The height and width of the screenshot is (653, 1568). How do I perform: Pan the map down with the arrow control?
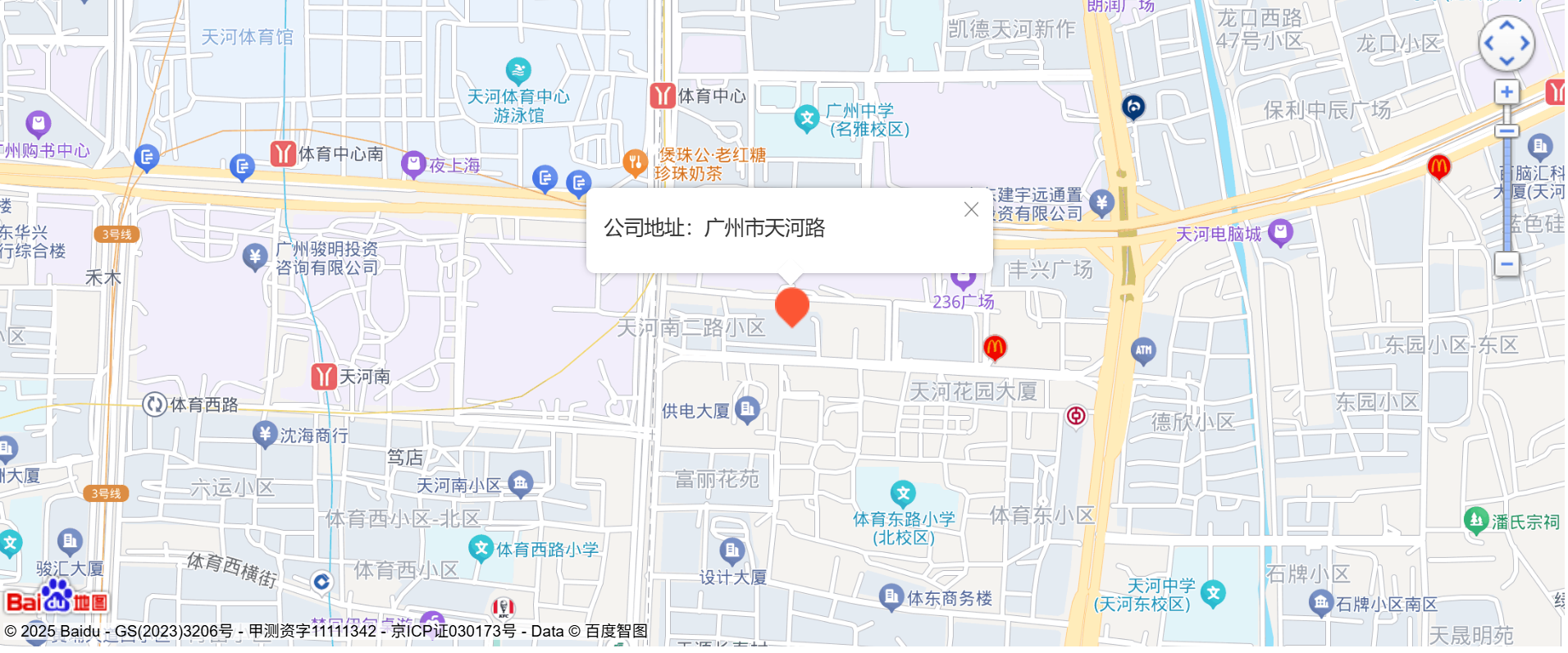1506,61
